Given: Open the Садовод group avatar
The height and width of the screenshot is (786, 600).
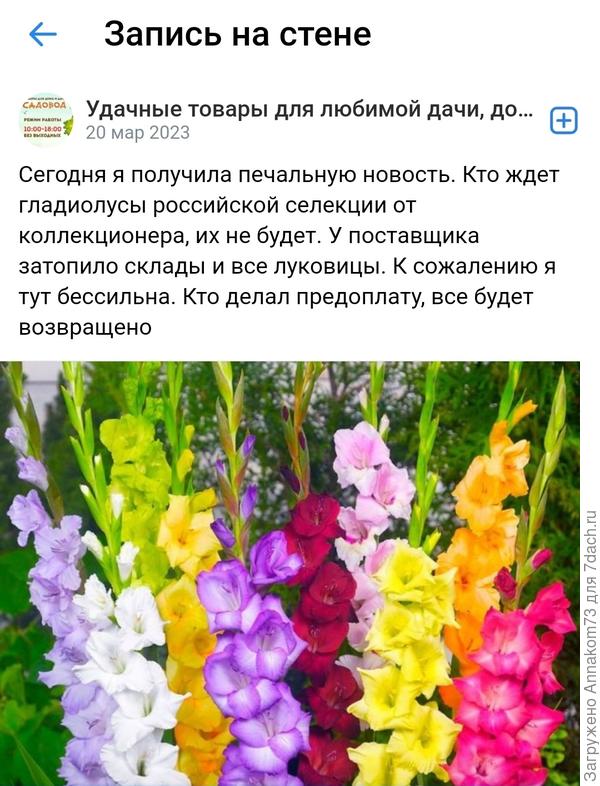Looking at the screenshot, I should click(x=47, y=121).
